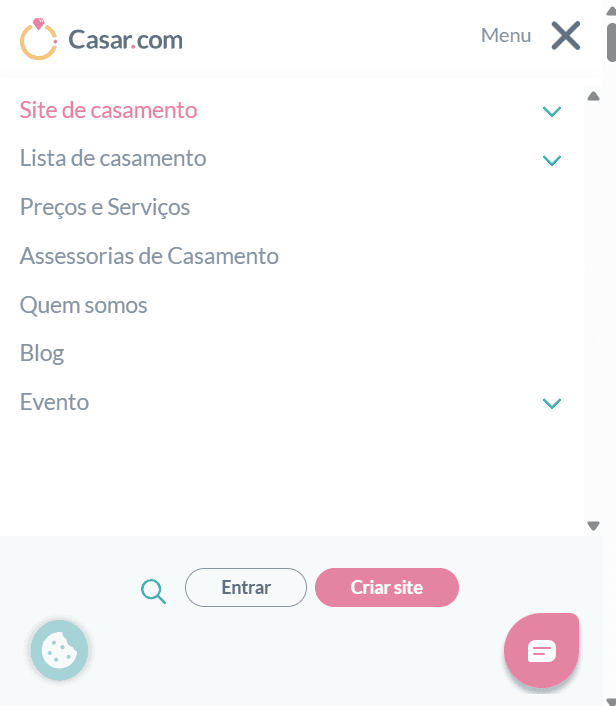Tap the Entrar button
616x706 pixels.
tap(246, 588)
